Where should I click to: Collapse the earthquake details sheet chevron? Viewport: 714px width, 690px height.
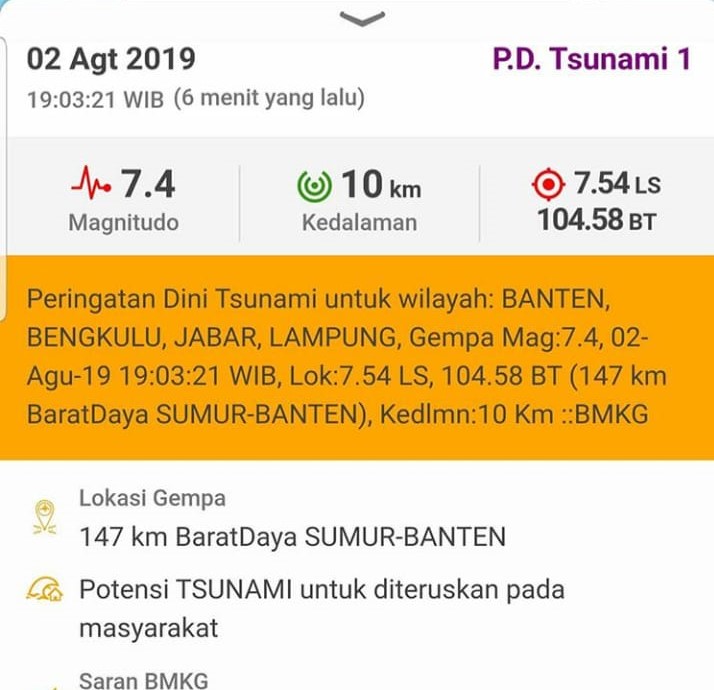pyautogui.click(x=362, y=18)
